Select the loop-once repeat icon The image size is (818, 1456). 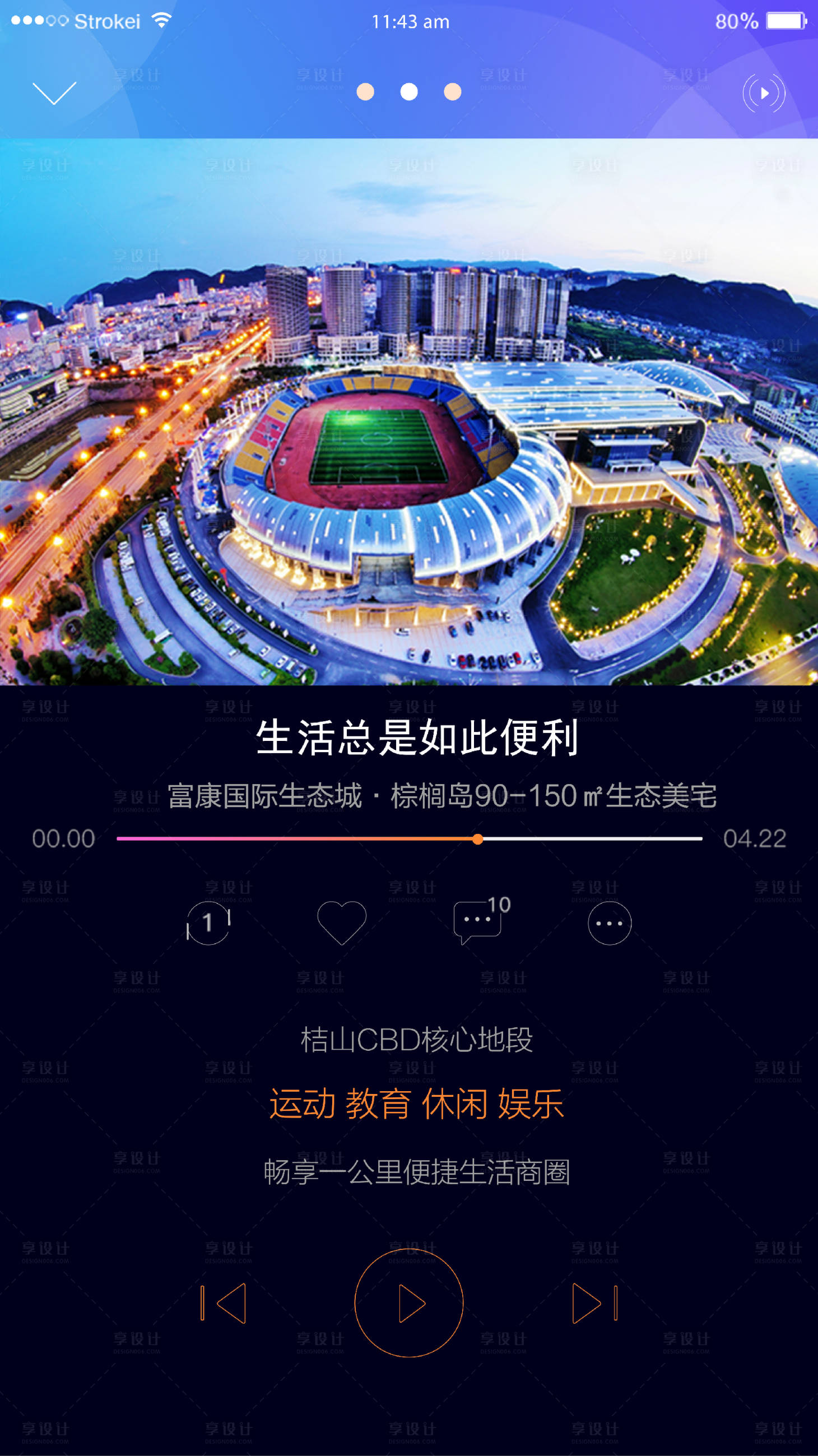click(207, 924)
